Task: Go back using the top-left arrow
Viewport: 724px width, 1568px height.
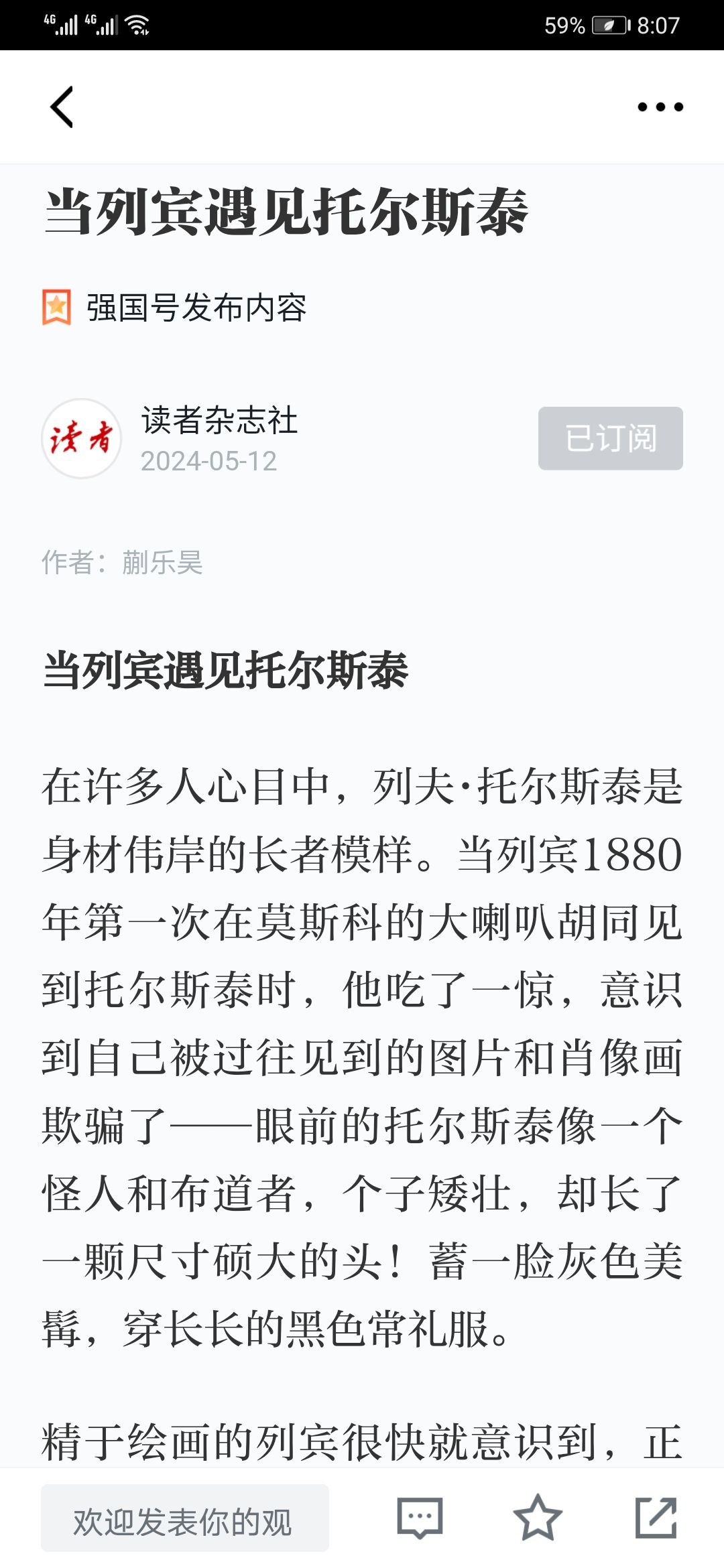Action: [62, 107]
